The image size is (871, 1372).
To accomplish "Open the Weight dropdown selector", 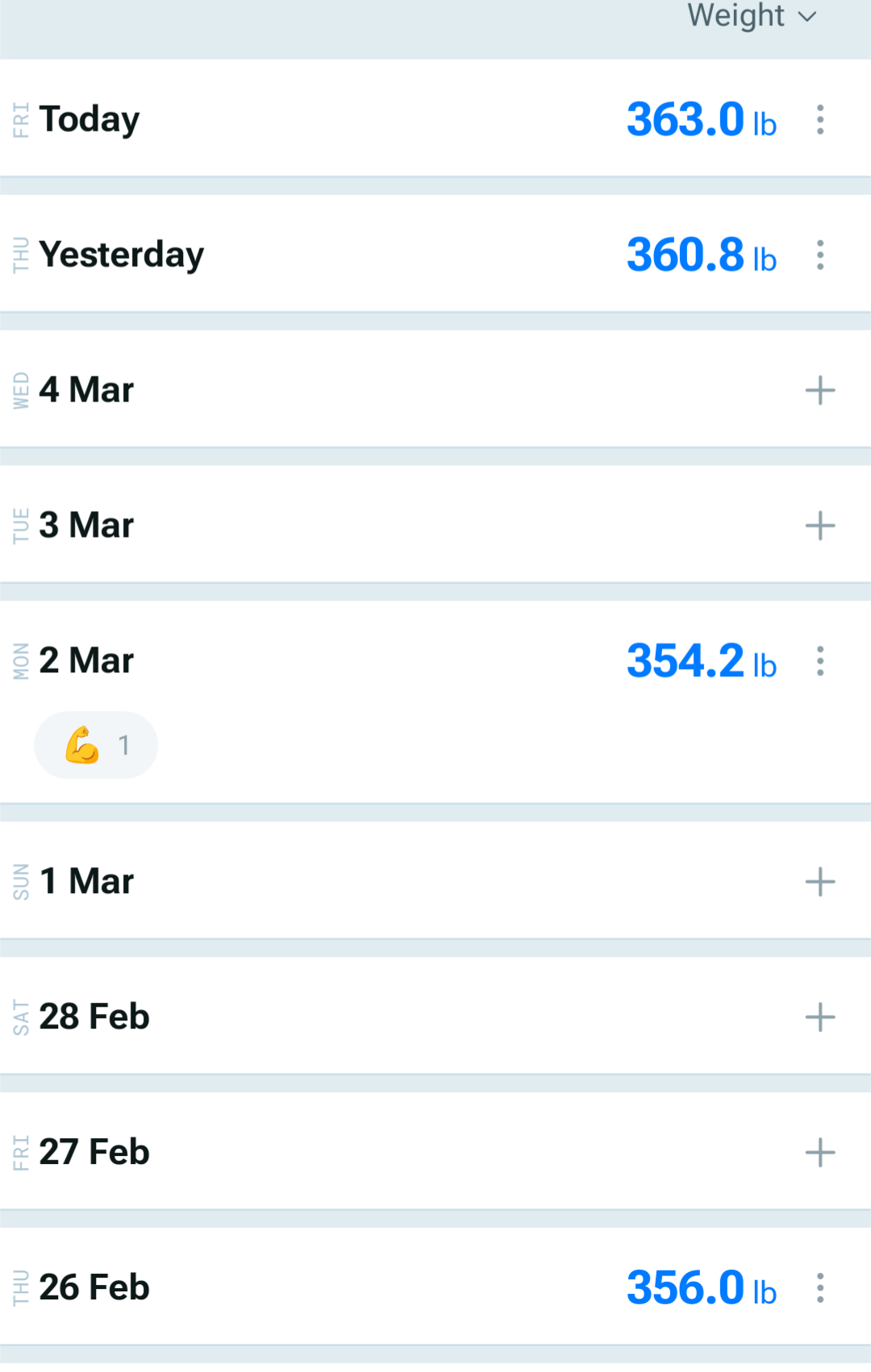I will (x=752, y=16).
